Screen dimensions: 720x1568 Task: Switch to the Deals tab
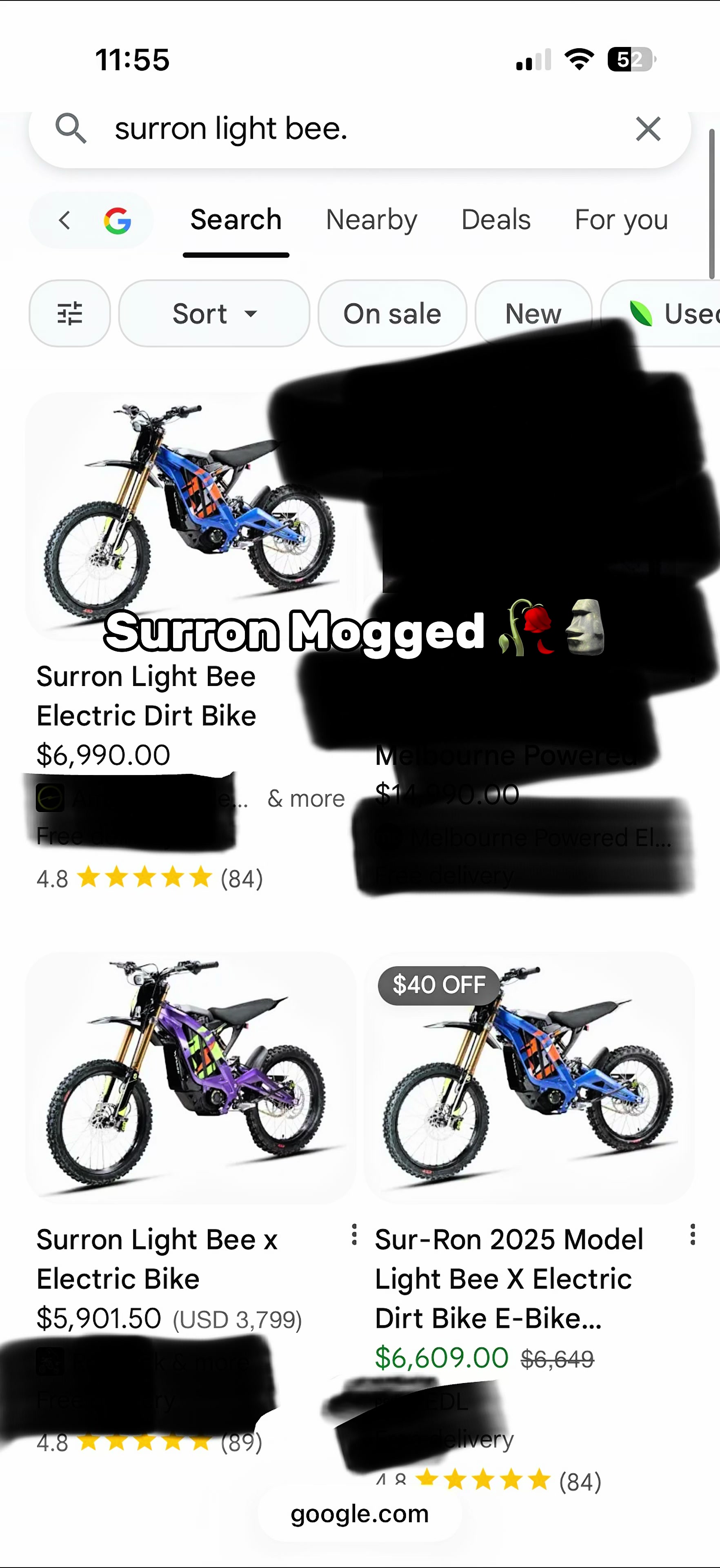coord(496,220)
